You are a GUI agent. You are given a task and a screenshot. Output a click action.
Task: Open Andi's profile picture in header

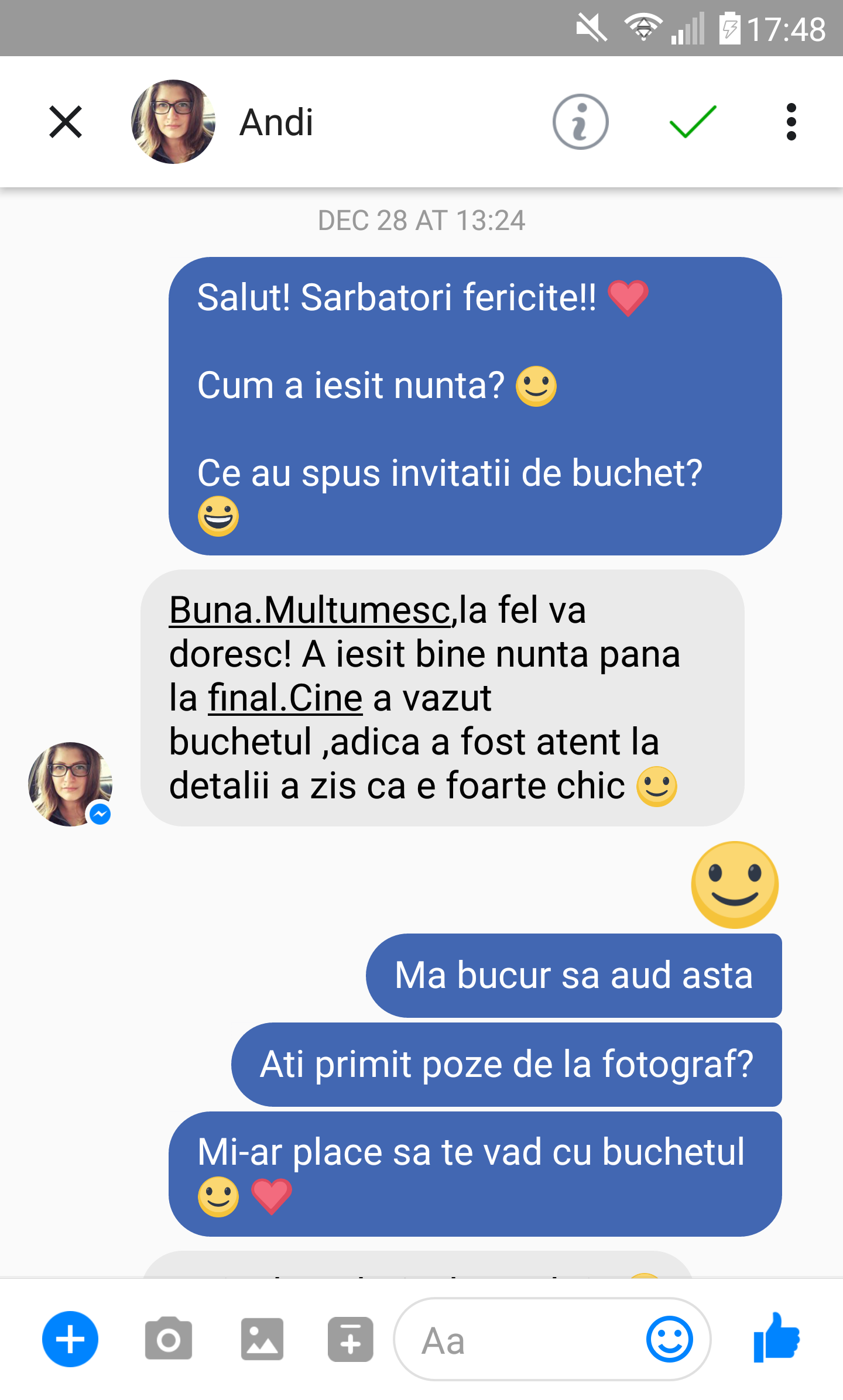click(x=173, y=122)
